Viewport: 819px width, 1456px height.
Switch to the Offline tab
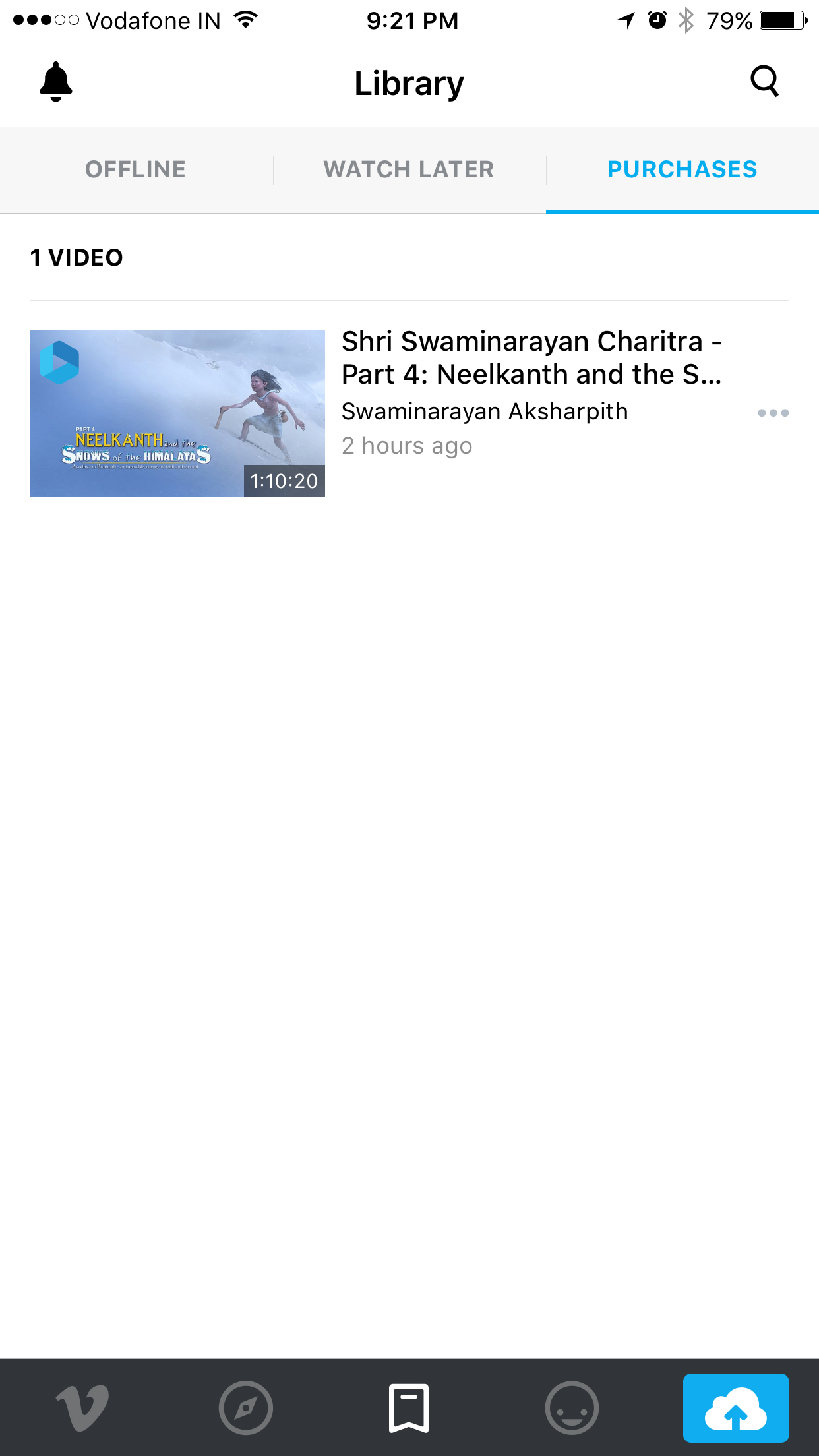coord(135,169)
